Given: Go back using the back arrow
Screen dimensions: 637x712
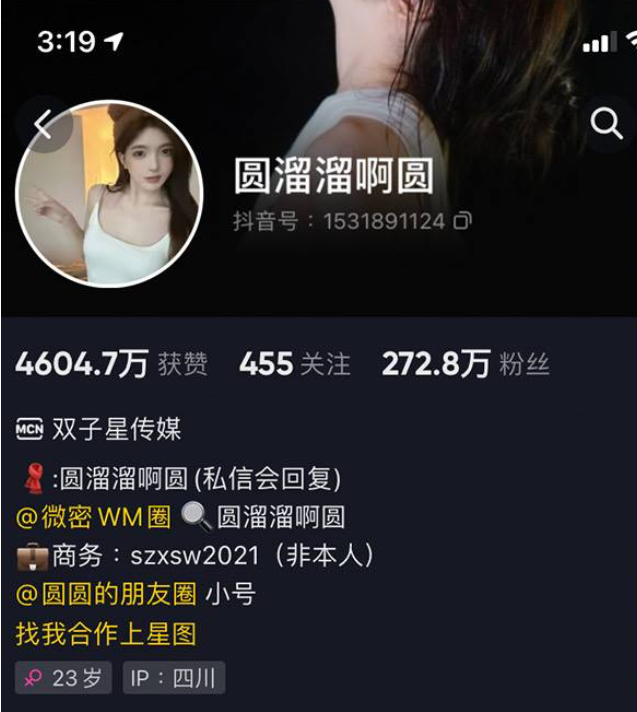Looking at the screenshot, I should (42, 124).
